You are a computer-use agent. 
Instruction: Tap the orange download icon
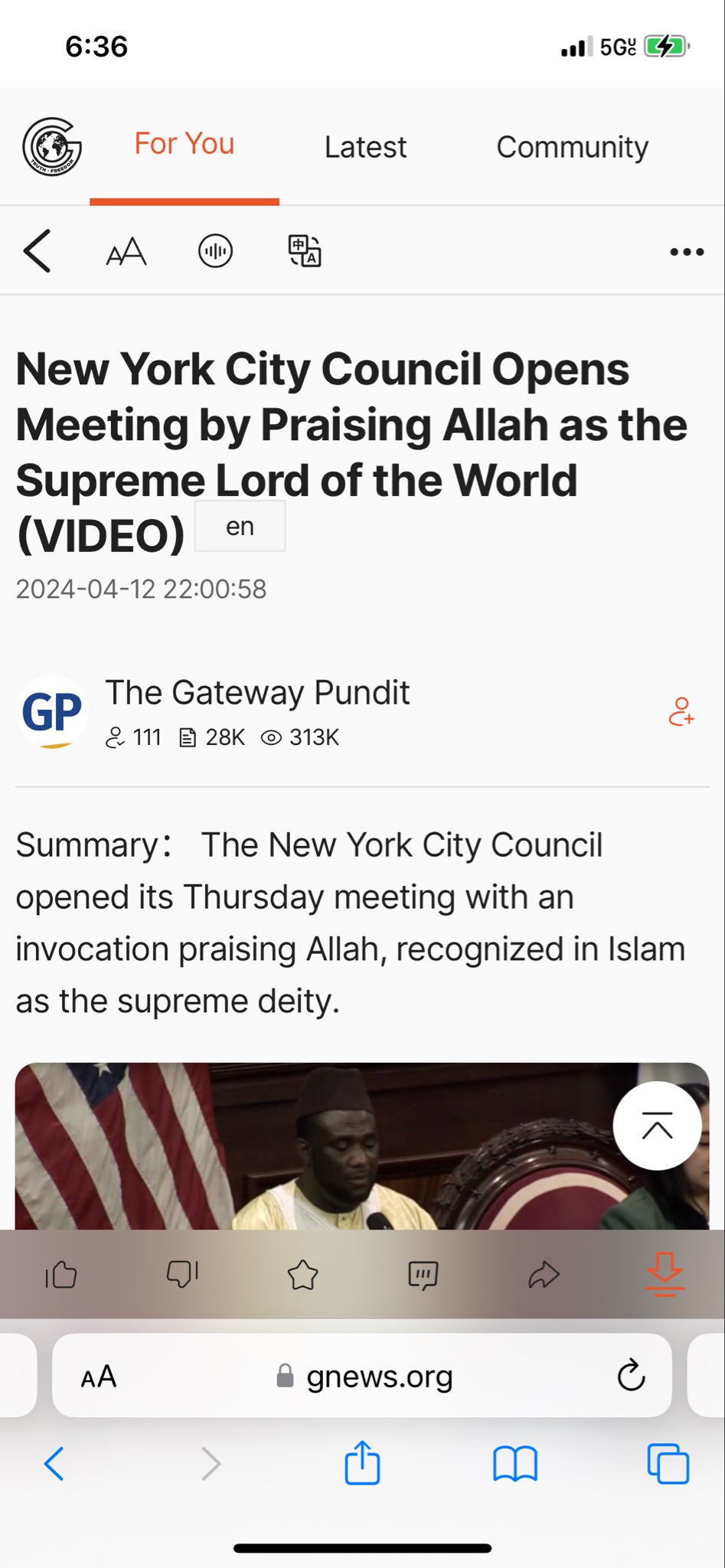click(665, 1273)
